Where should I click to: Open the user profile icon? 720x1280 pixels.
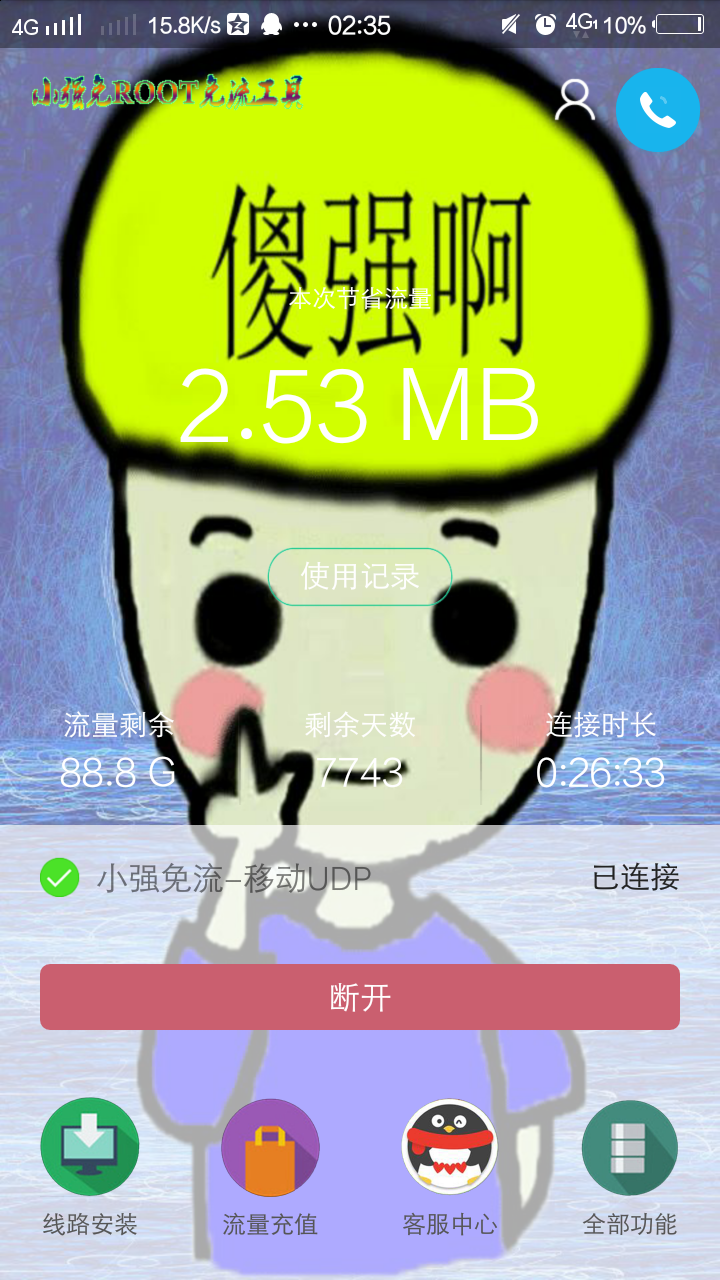point(574,101)
